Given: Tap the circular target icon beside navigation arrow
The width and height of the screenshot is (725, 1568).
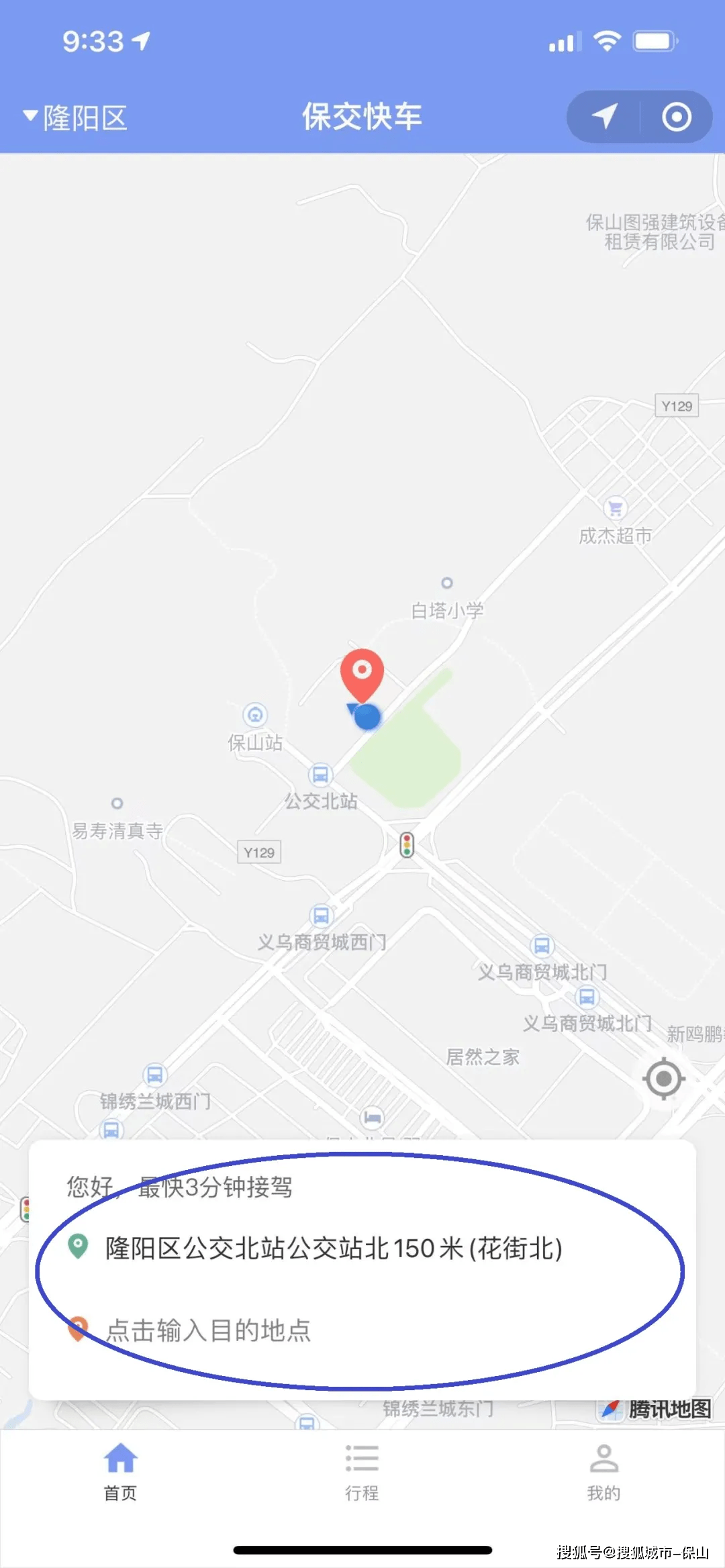Looking at the screenshot, I should 677,117.
